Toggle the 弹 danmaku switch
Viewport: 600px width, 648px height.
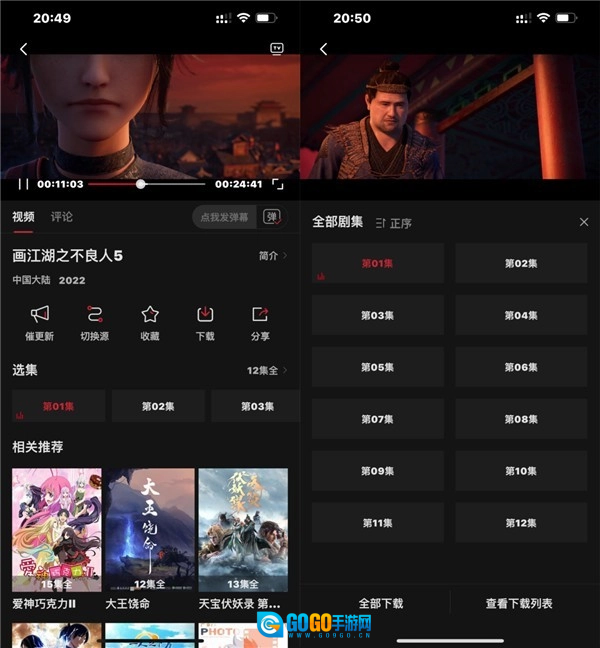(x=272, y=217)
